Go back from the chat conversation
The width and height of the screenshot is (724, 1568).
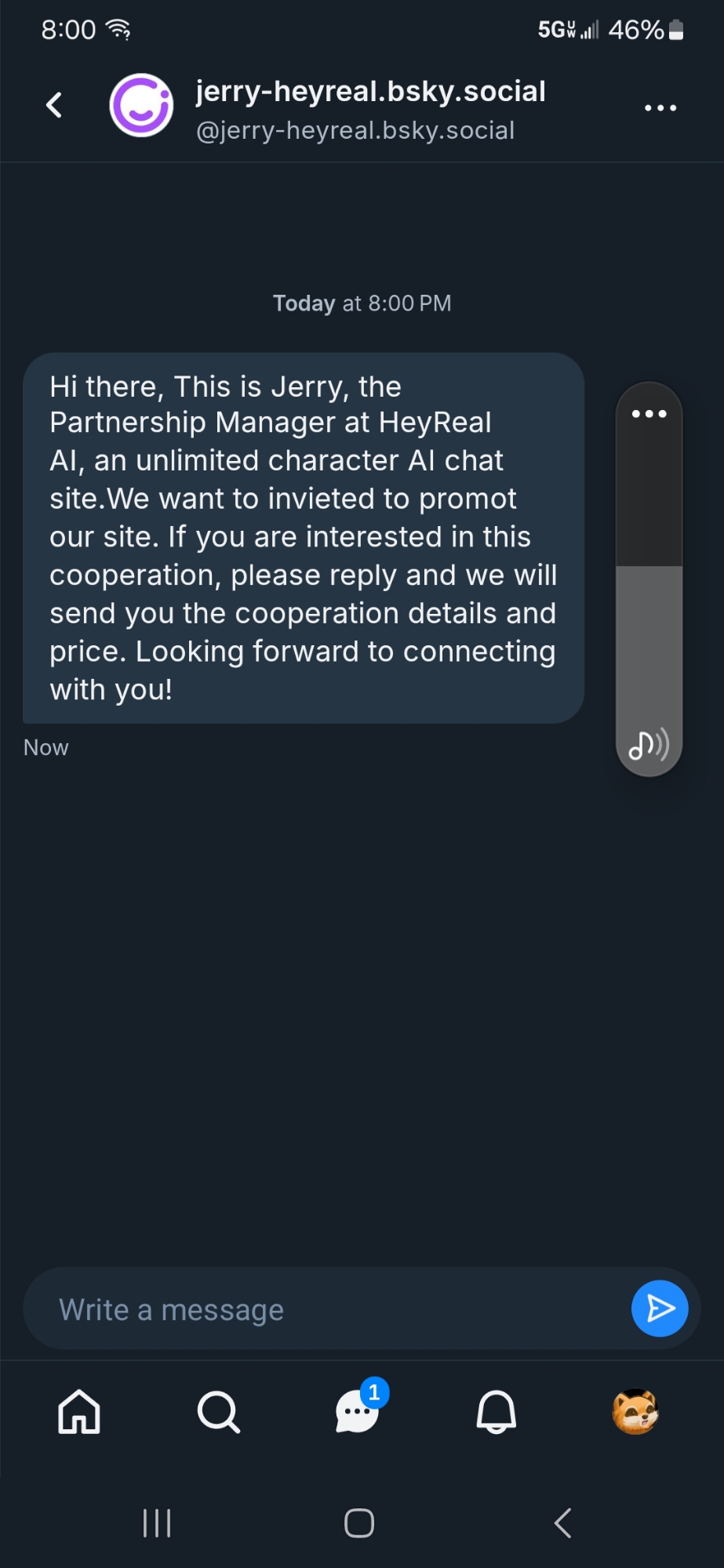click(54, 105)
